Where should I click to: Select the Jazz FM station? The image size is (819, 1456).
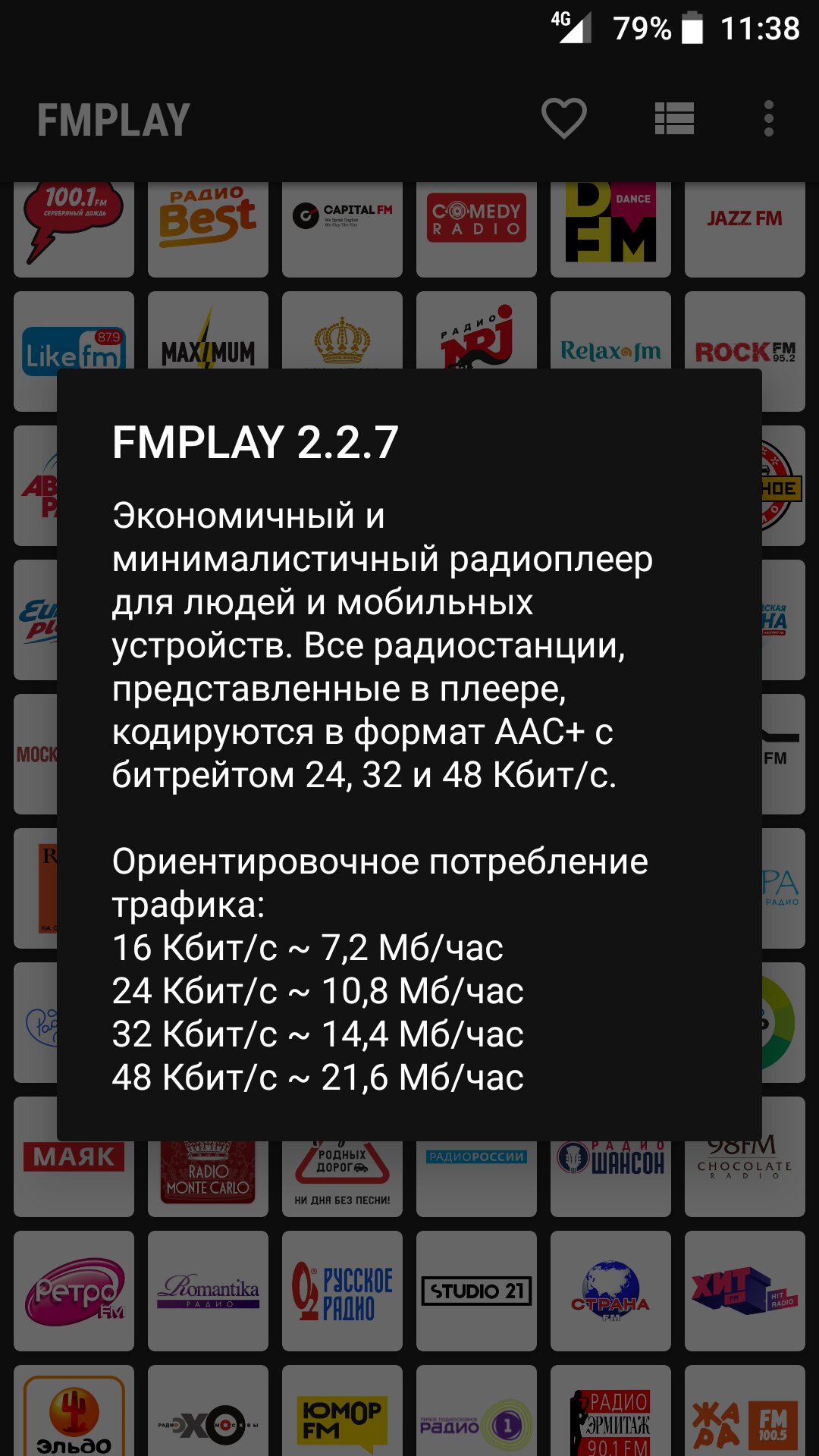coord(745,226)
